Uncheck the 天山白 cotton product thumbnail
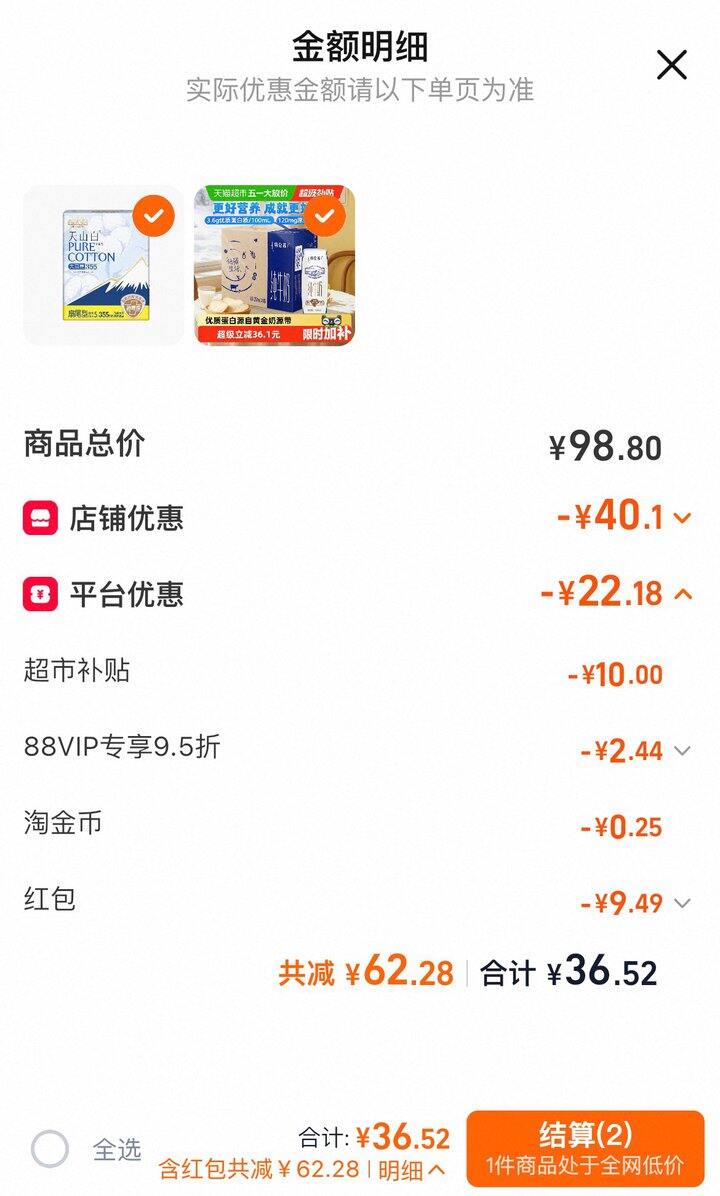This screenshot has width=720, height=1196. click(x=153, y=217)
